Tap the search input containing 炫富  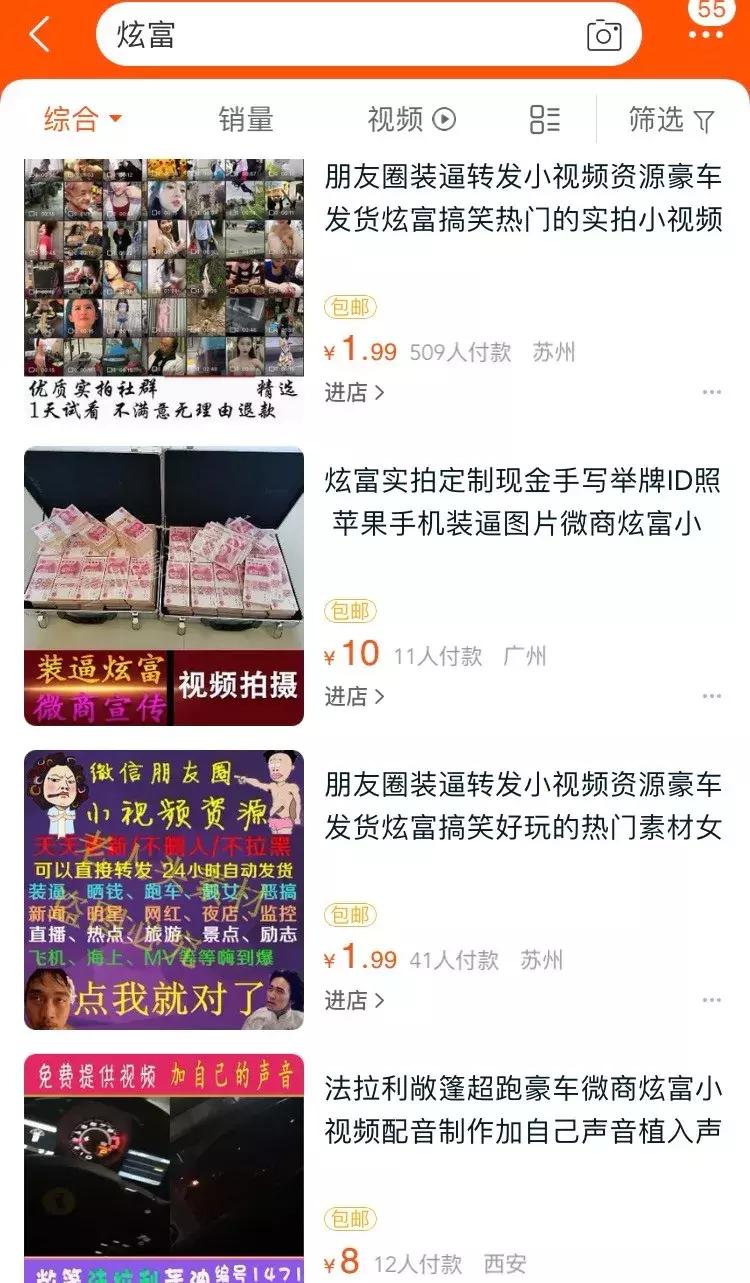[300, 34]
